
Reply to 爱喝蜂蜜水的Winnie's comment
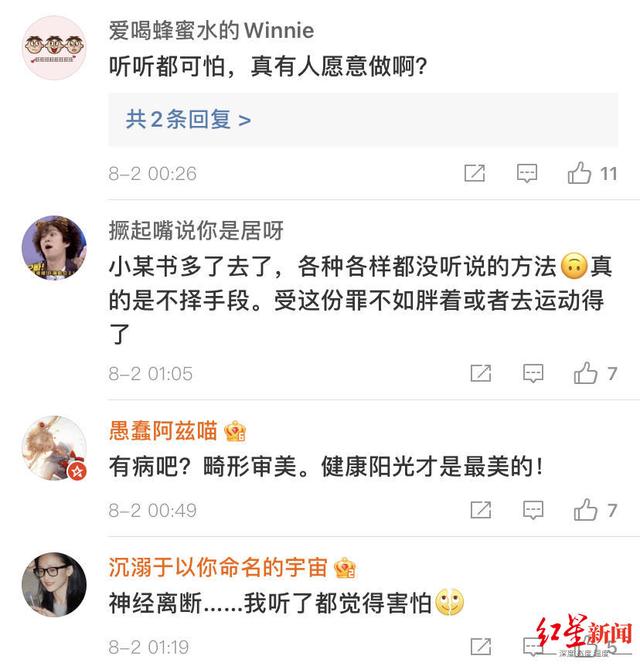(x=527, y=174)
